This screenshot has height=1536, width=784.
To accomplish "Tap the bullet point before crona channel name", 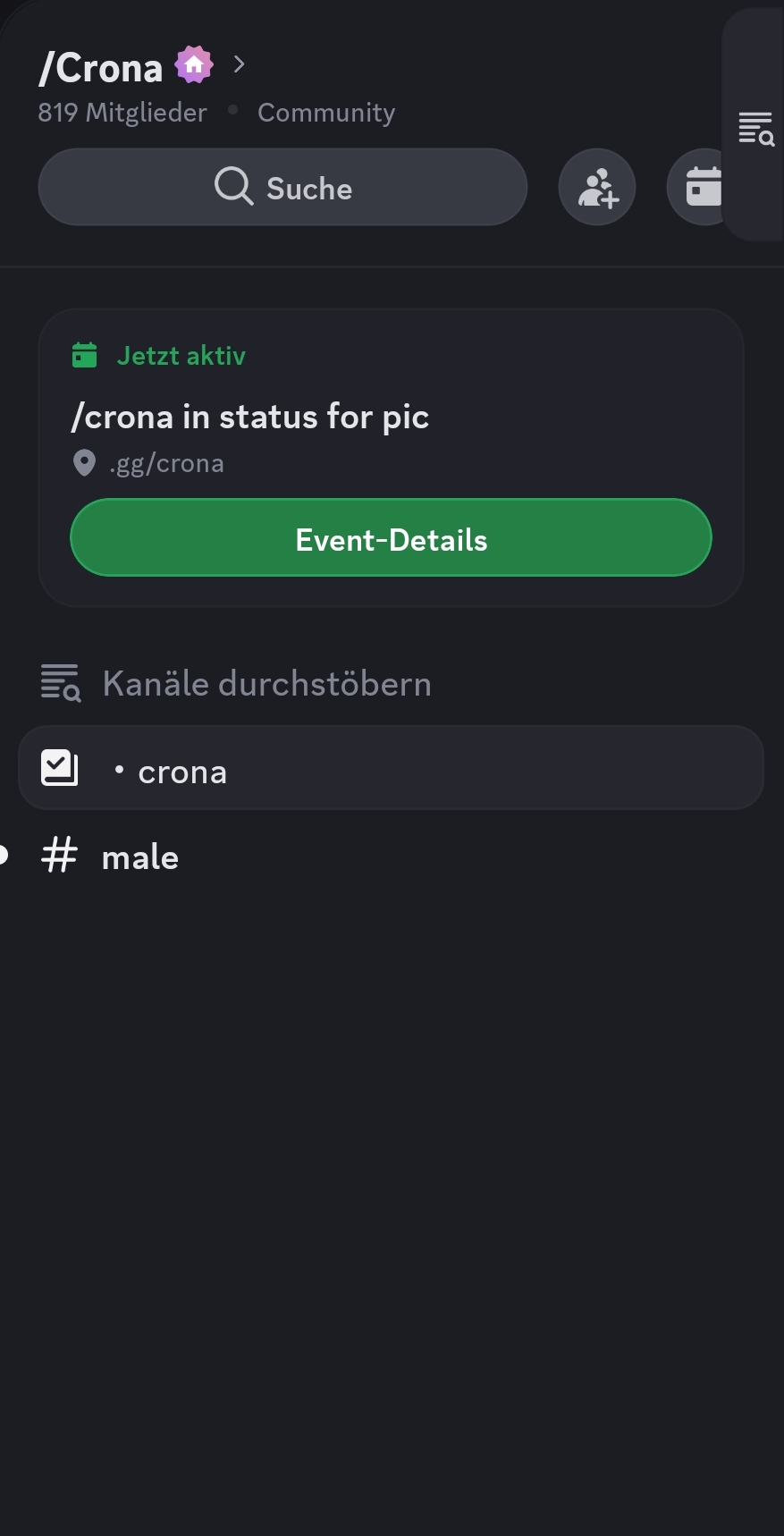I will (x=119, y=770).
